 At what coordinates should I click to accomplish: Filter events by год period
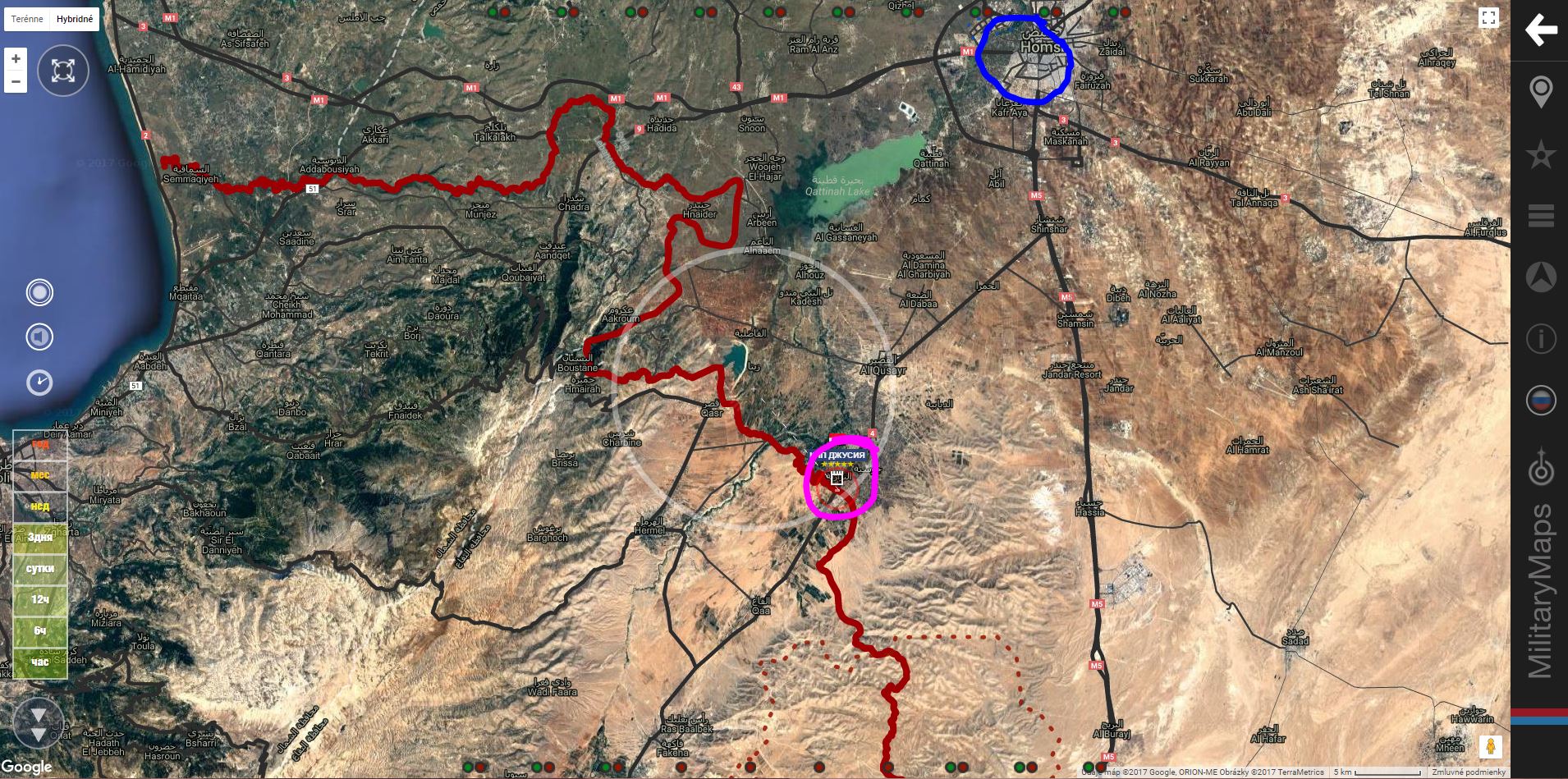coord(40,444)
